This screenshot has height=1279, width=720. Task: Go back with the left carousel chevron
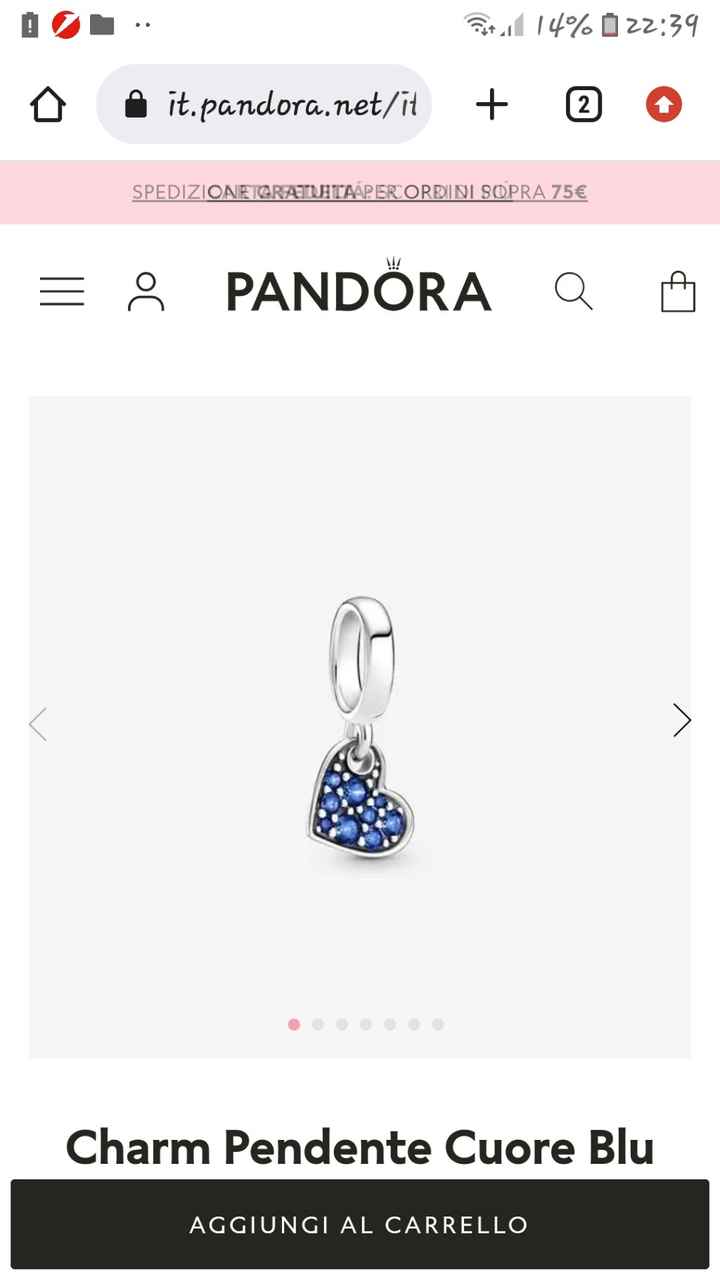[38, 722]
